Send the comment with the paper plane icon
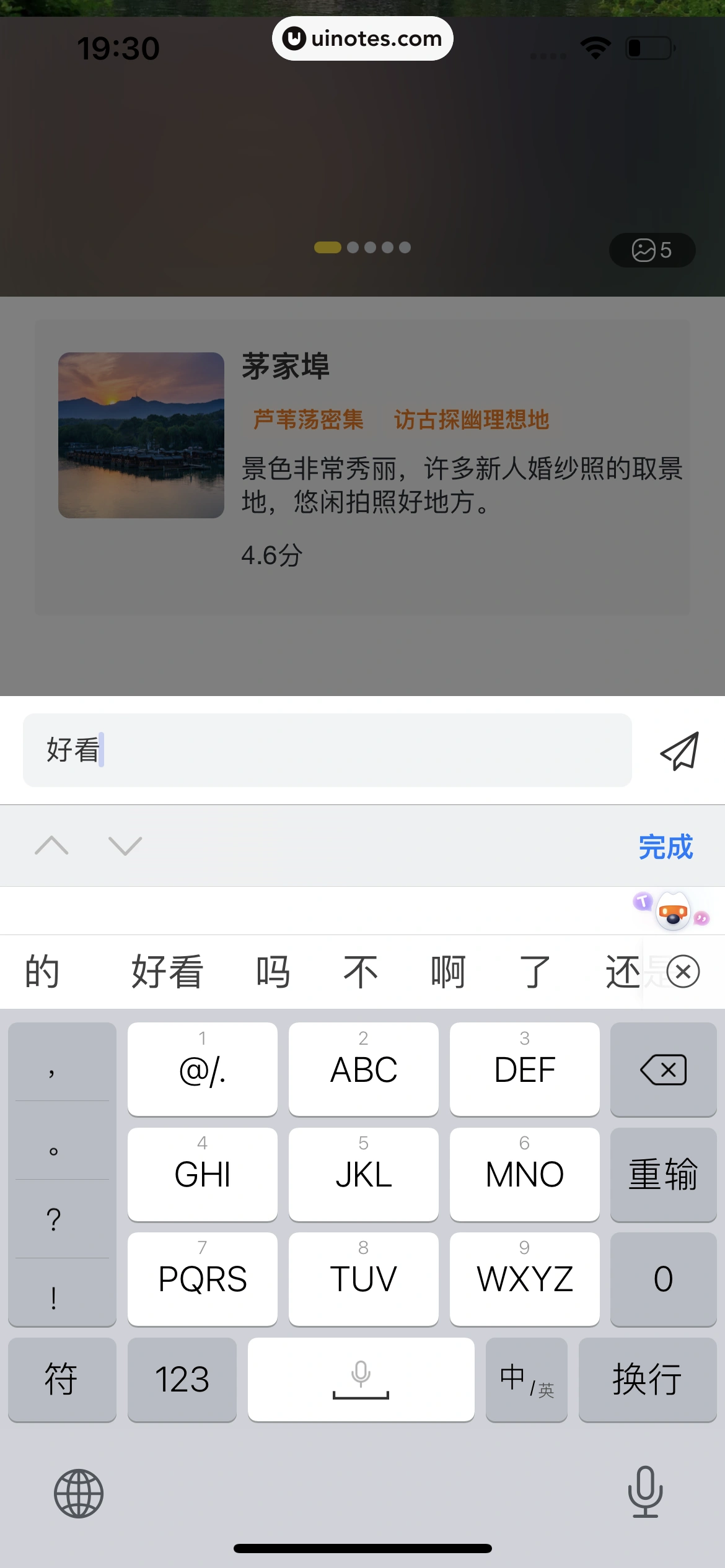The image size is (725, 1568). pyautogui.click(x=679, y=751)
